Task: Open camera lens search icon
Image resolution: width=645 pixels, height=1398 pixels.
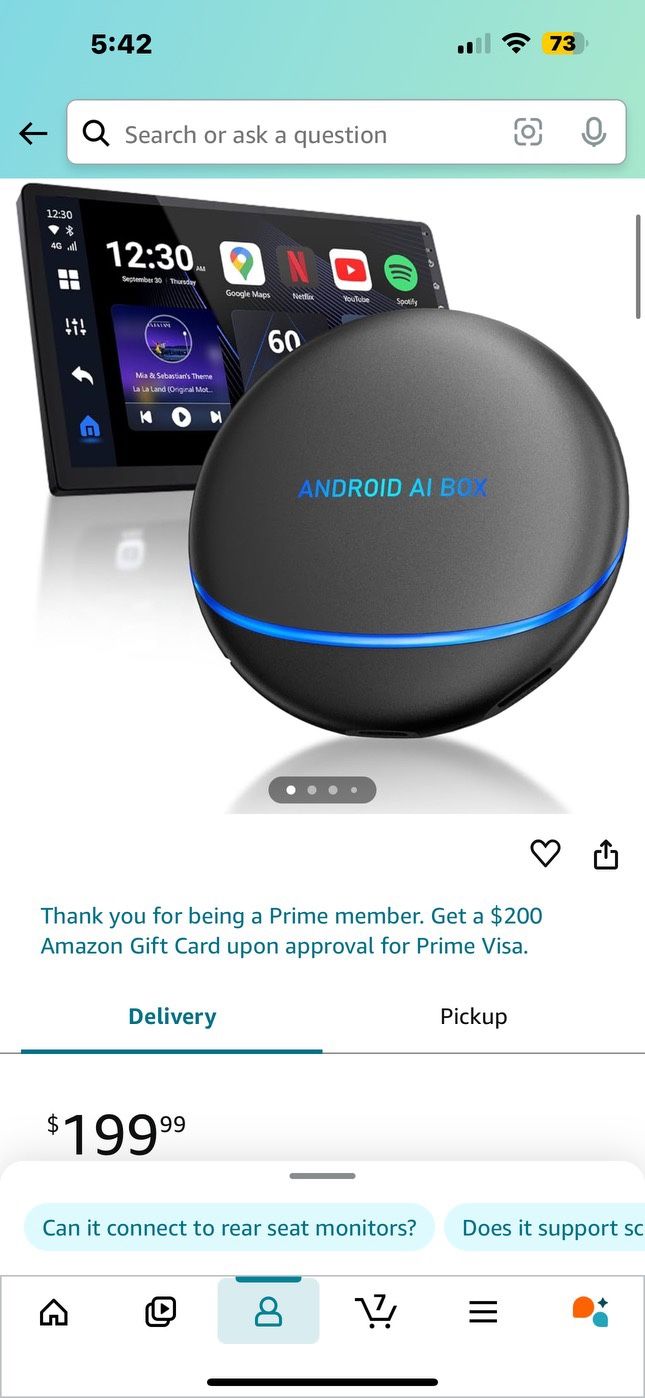Action: point(528,133)
